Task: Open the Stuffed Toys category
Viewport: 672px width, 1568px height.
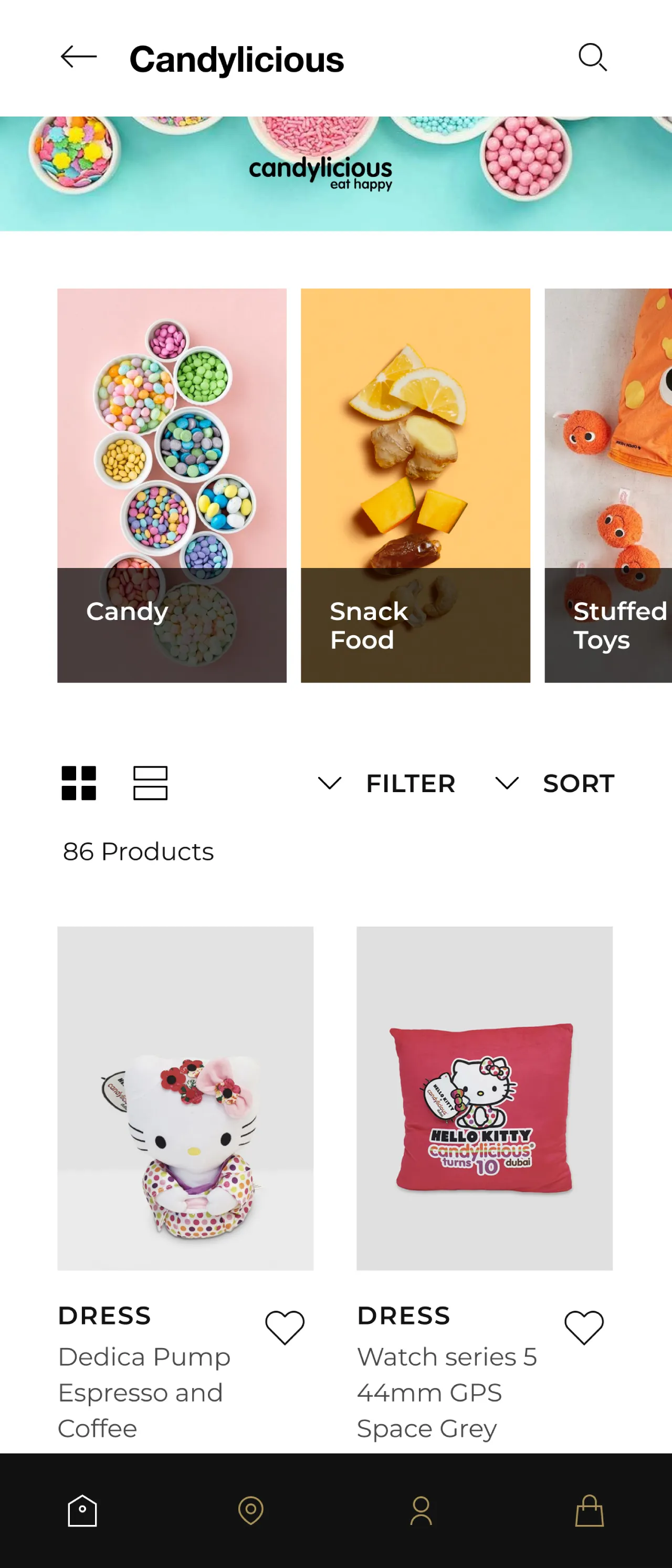Action: click(608, 485)
